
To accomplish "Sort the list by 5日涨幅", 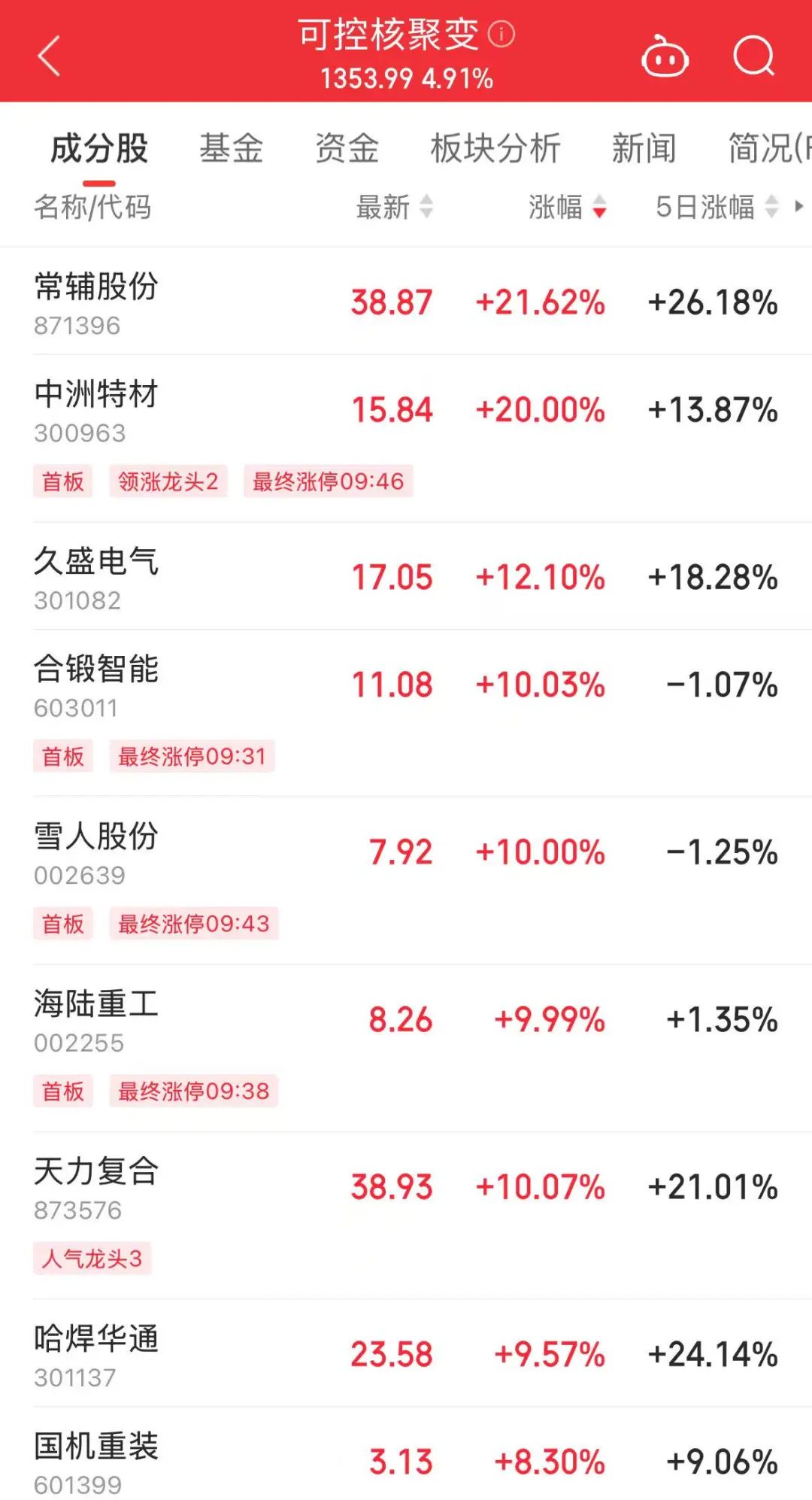I will (x=715, y=207).
